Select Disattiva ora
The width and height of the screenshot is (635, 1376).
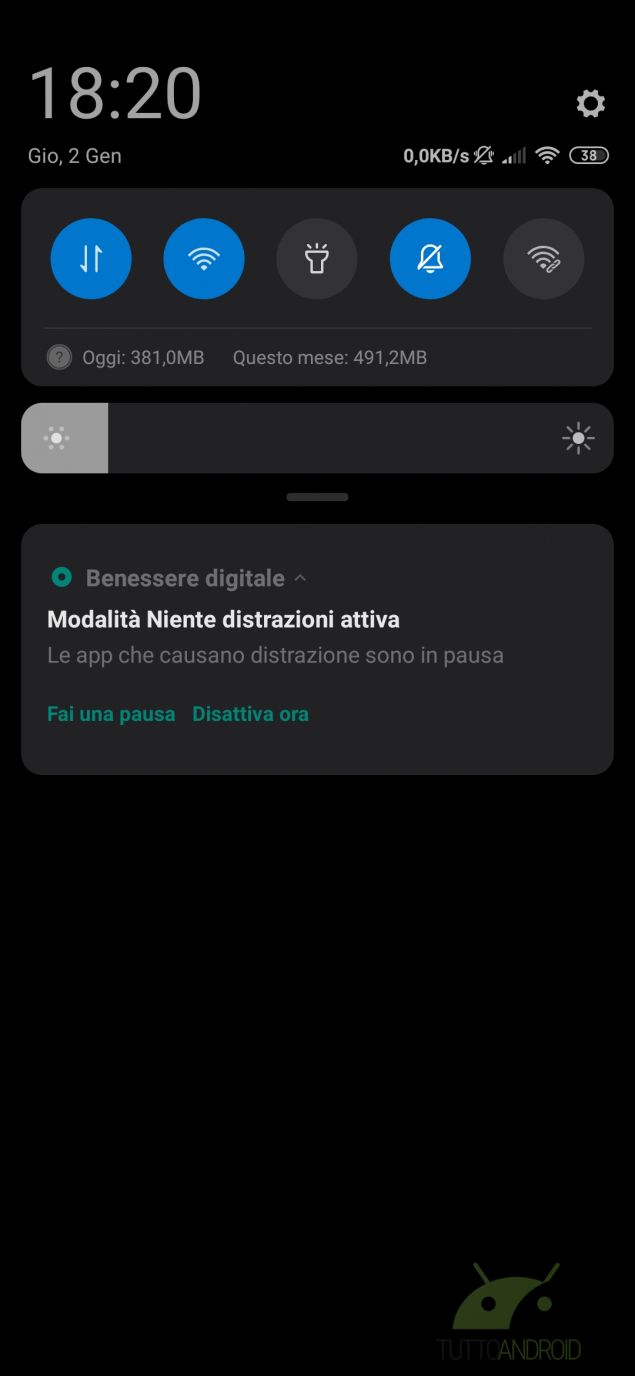[251, 714]
